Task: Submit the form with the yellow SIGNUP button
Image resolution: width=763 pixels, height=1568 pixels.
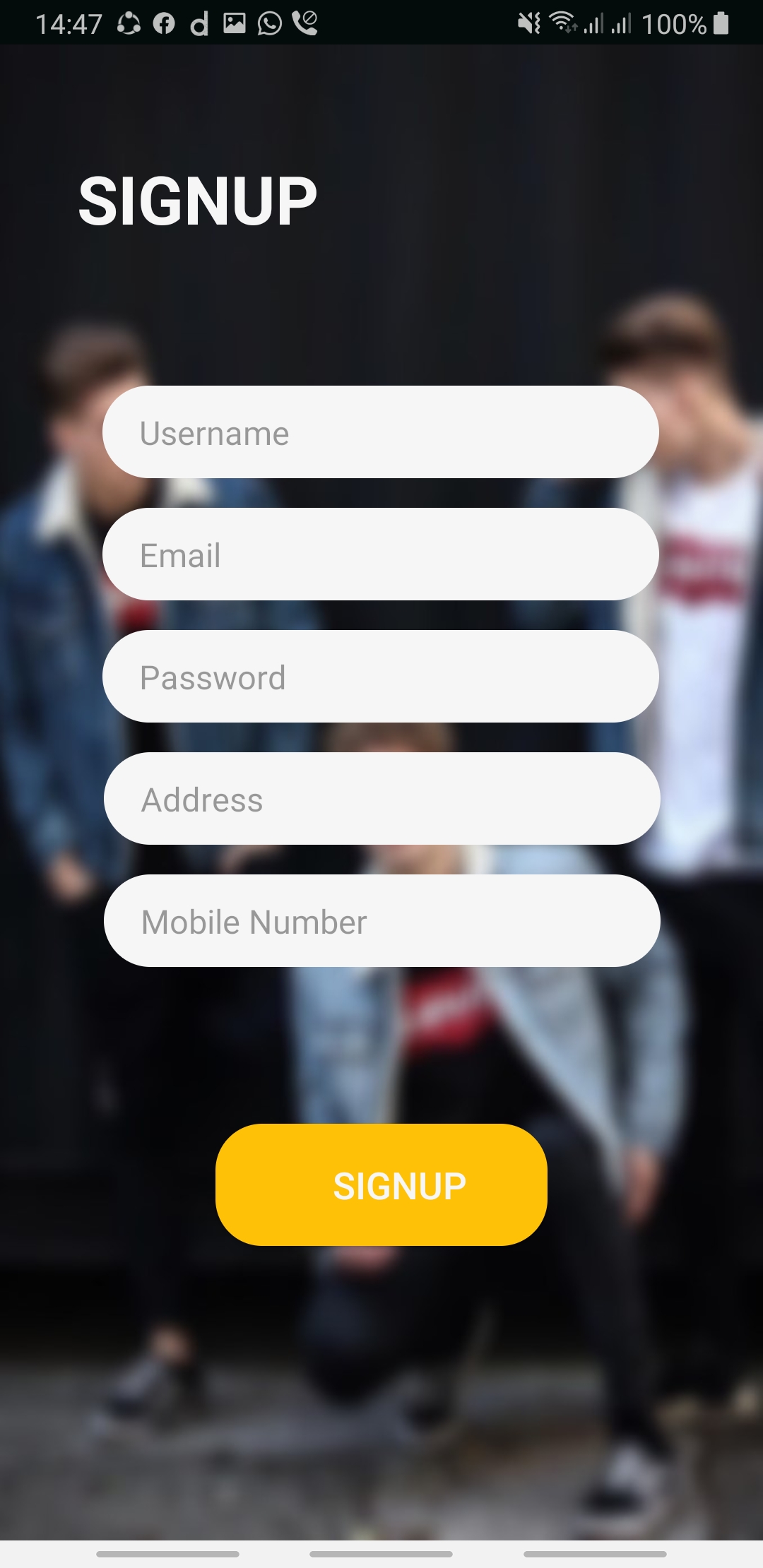Action: [x=381, y=1184]
